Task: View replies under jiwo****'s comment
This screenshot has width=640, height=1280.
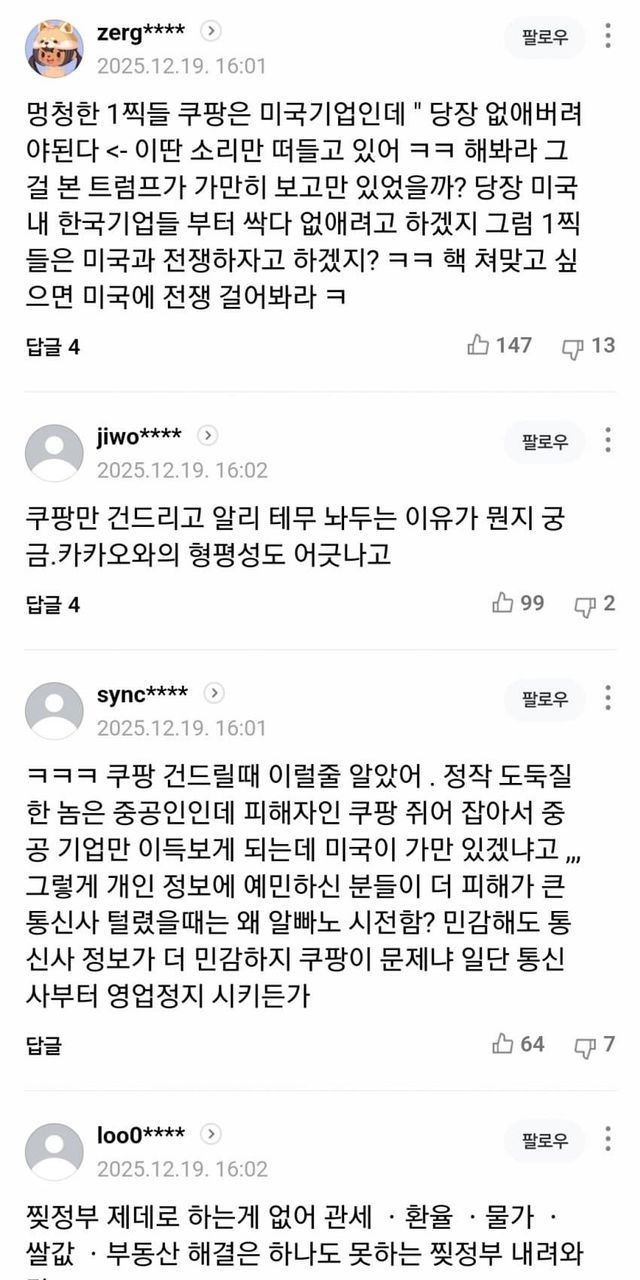Action: [x=52, y=604]
